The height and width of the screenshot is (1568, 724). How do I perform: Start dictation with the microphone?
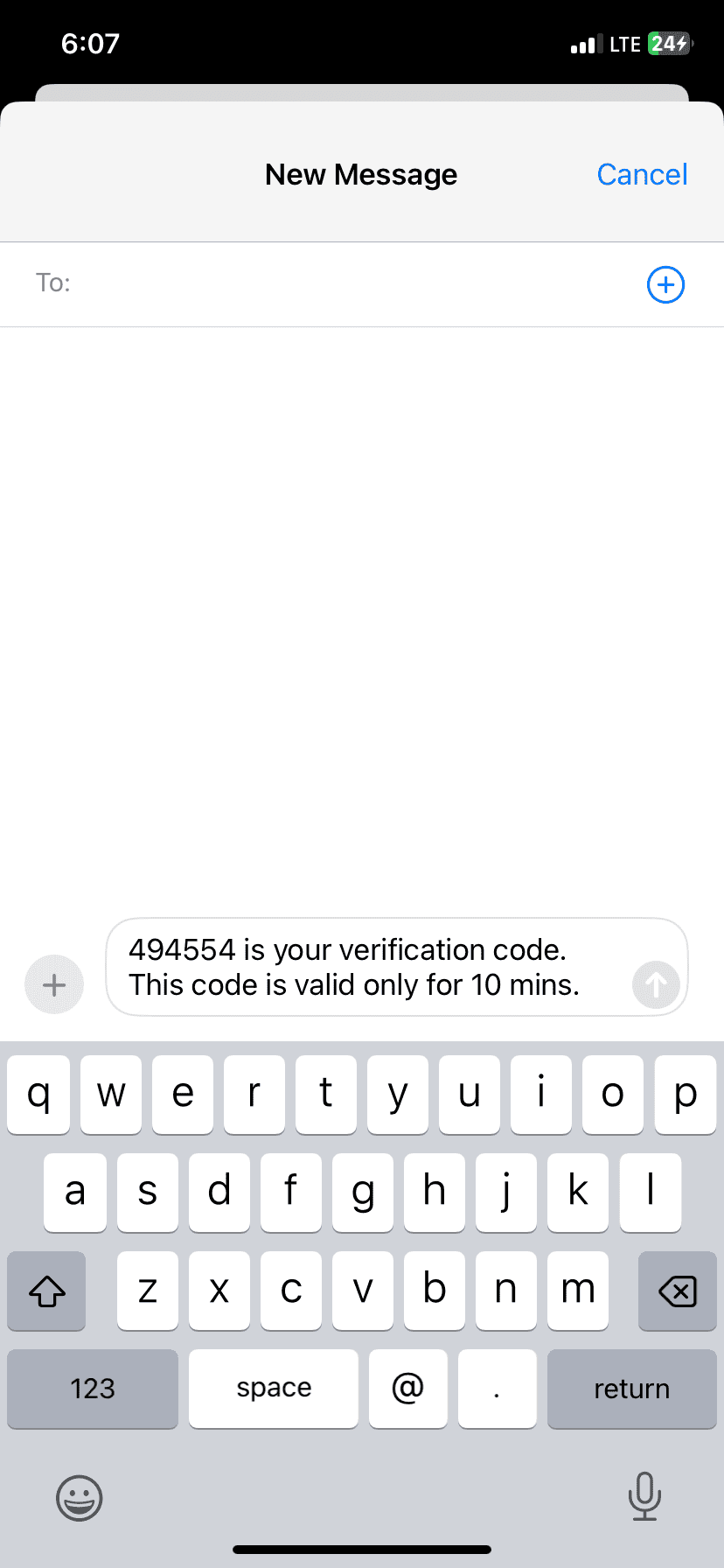tap(644, 1496)
